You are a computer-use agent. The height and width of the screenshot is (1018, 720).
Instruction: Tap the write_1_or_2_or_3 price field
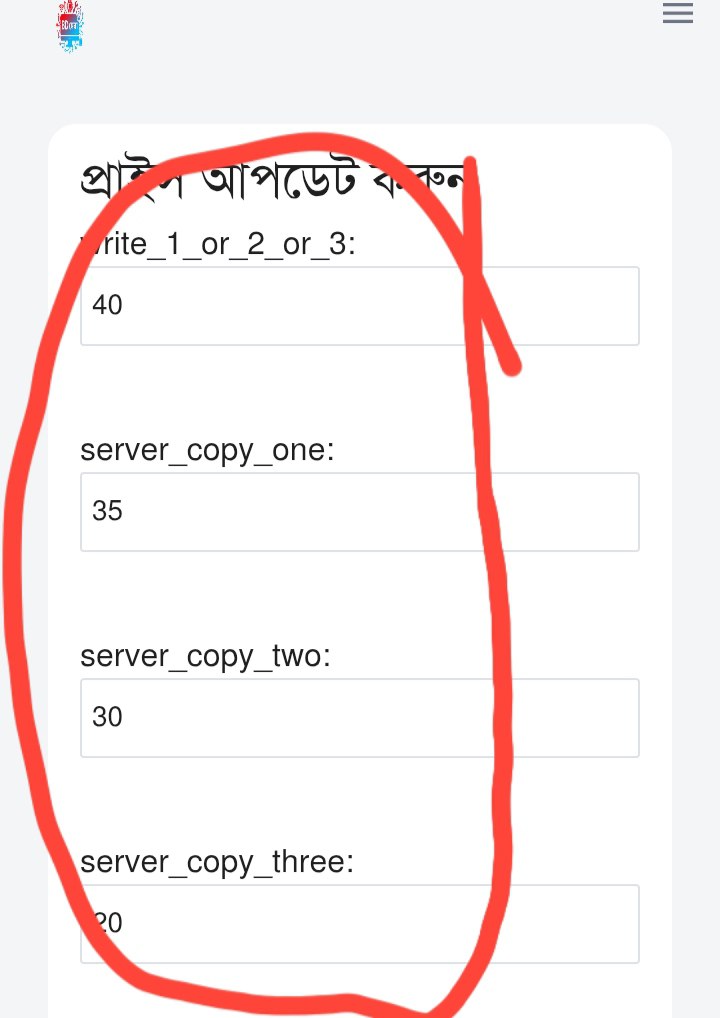359,306
